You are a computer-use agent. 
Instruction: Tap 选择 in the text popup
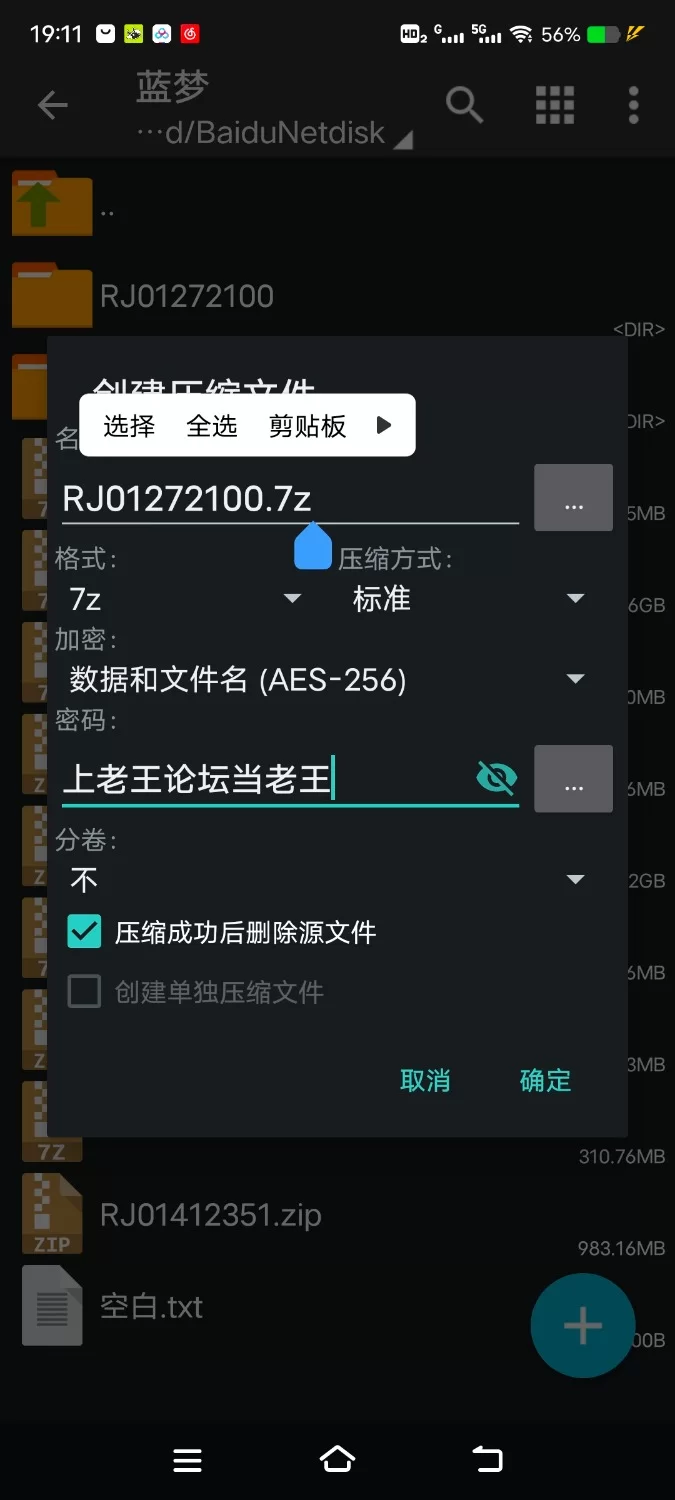[129, 426]
